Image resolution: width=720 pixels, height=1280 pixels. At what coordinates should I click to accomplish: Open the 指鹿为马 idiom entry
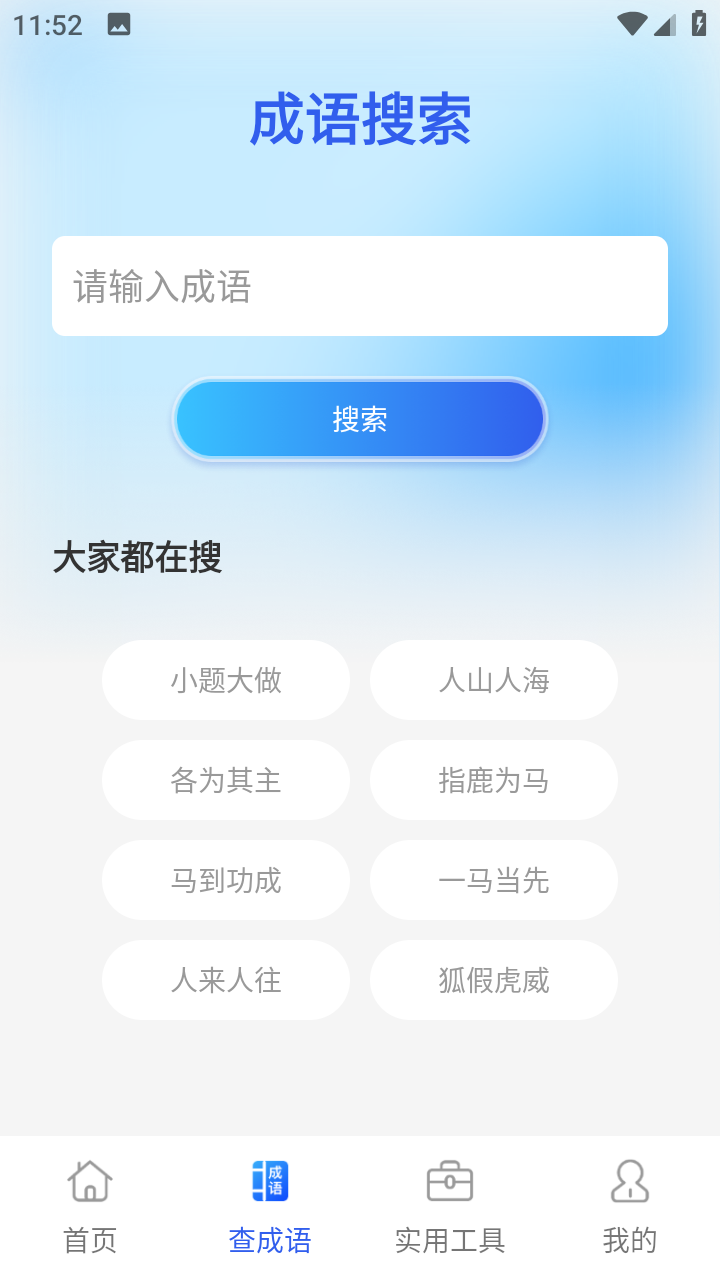coord(494,780)
